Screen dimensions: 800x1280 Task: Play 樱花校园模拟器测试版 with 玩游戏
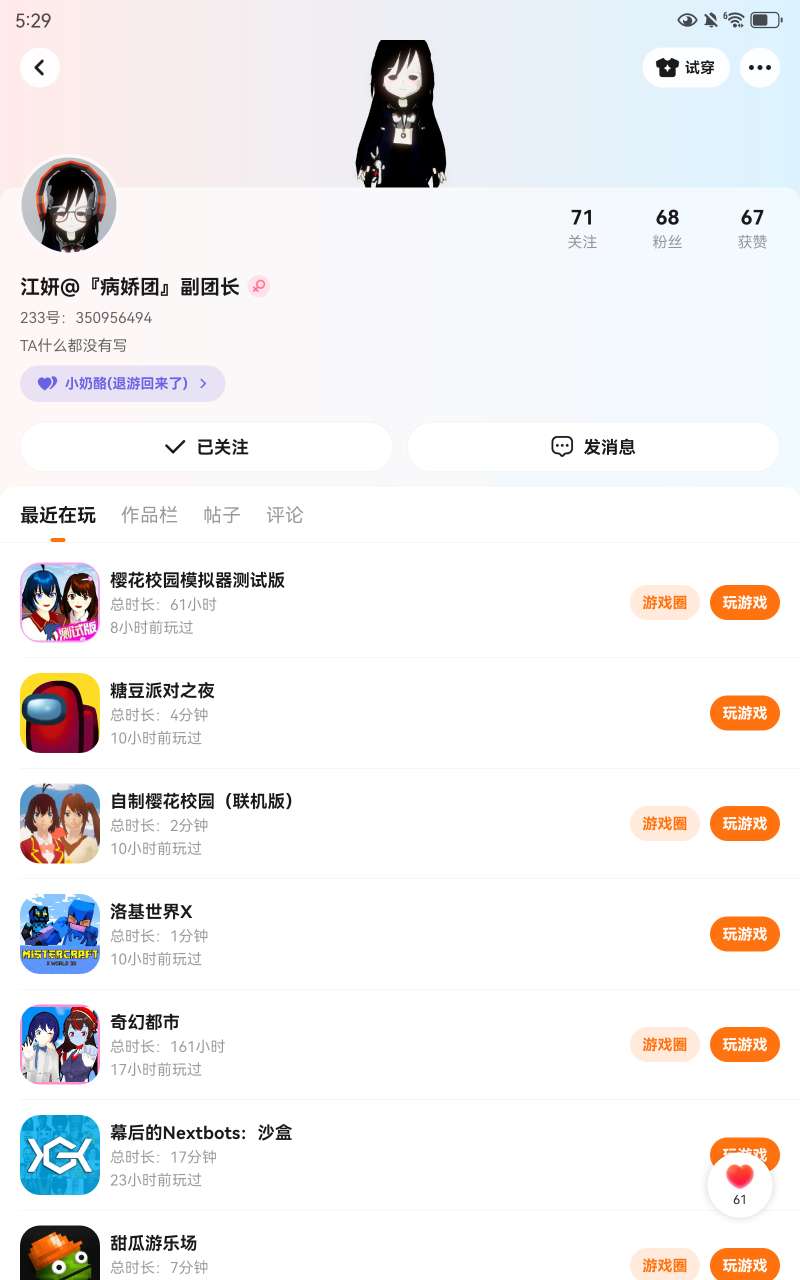745,603
